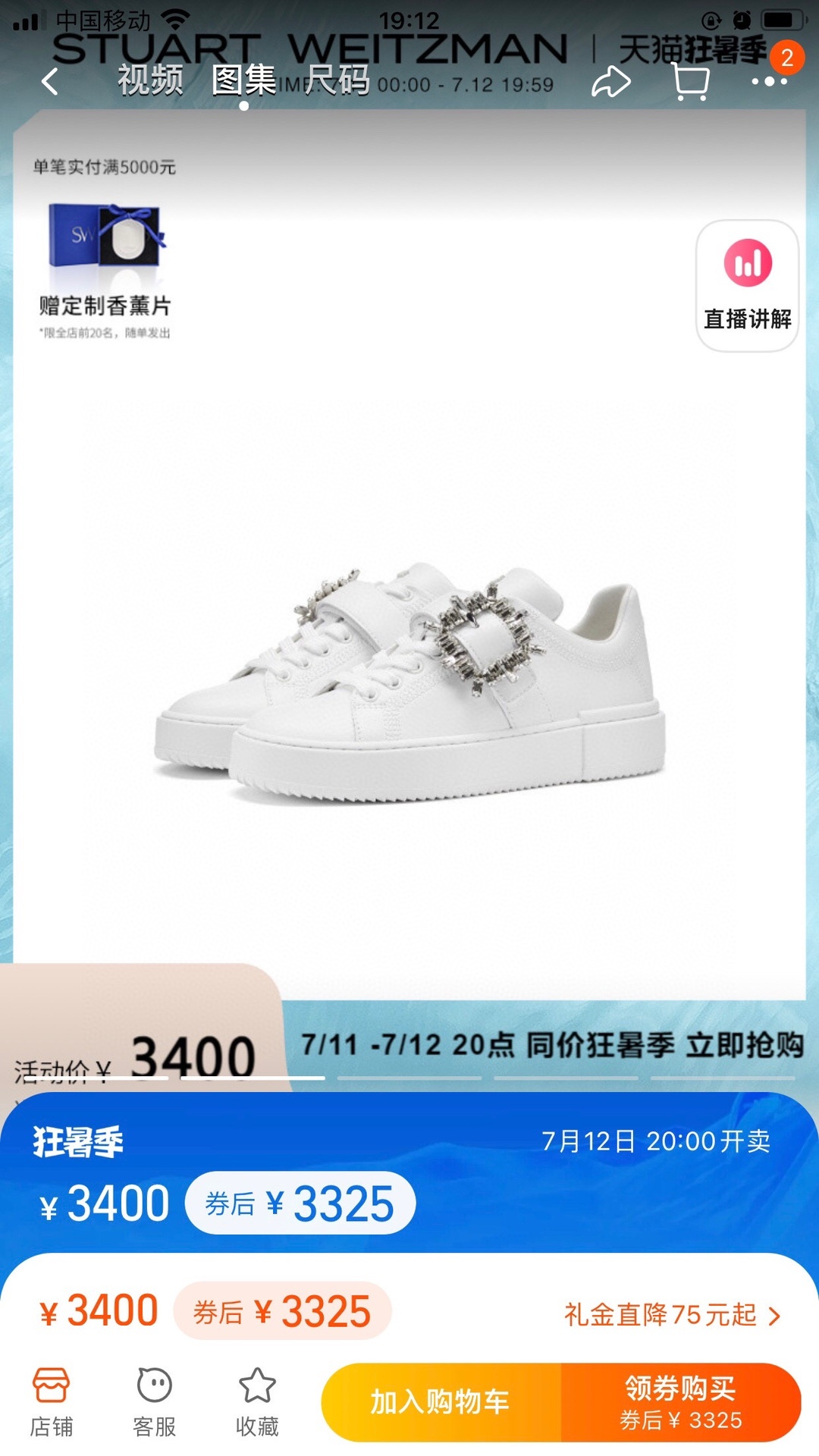The image size is (819, 1456).
Task: Open the 礼金直降75元起 discount details
Action: pyautogui.click(x=672, y=1314)
